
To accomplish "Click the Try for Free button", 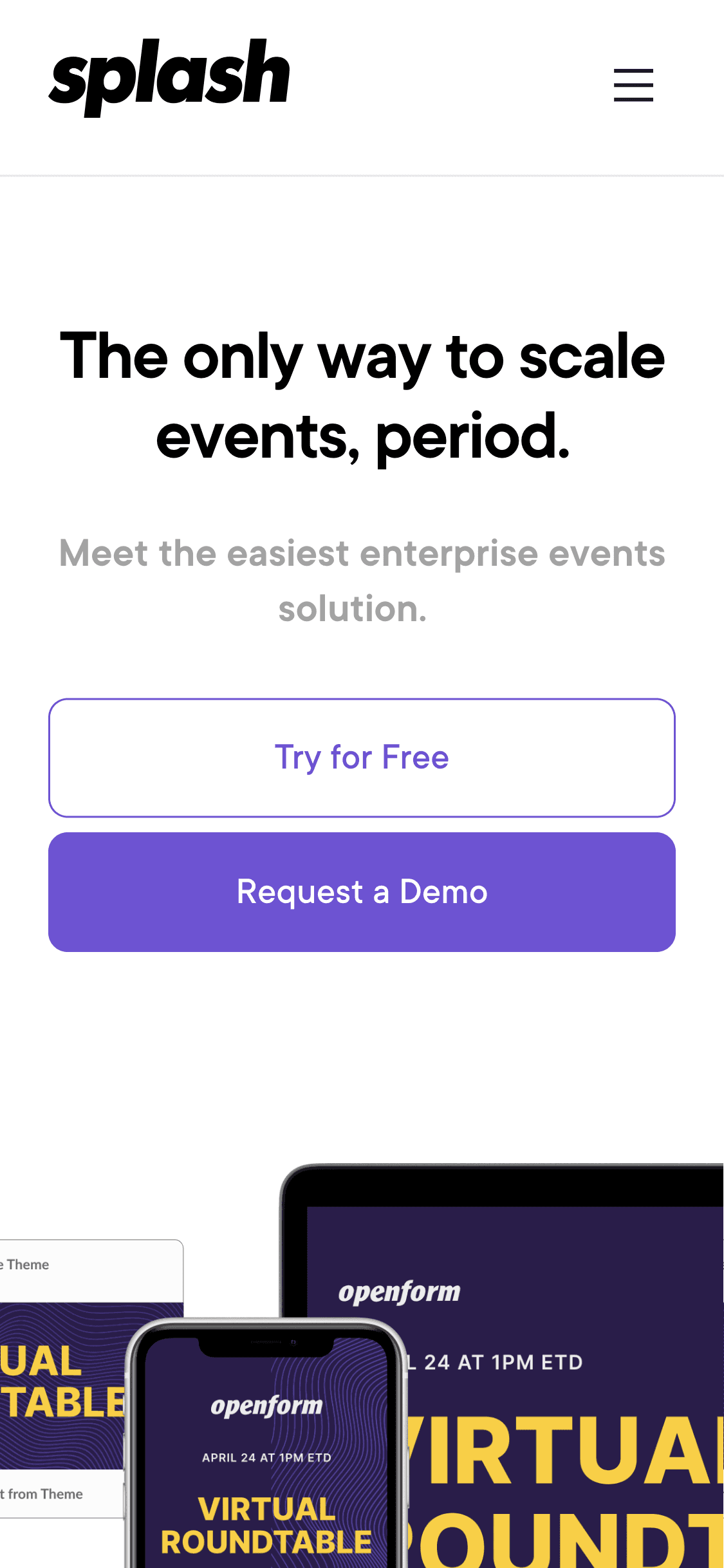I will [362, 757].
